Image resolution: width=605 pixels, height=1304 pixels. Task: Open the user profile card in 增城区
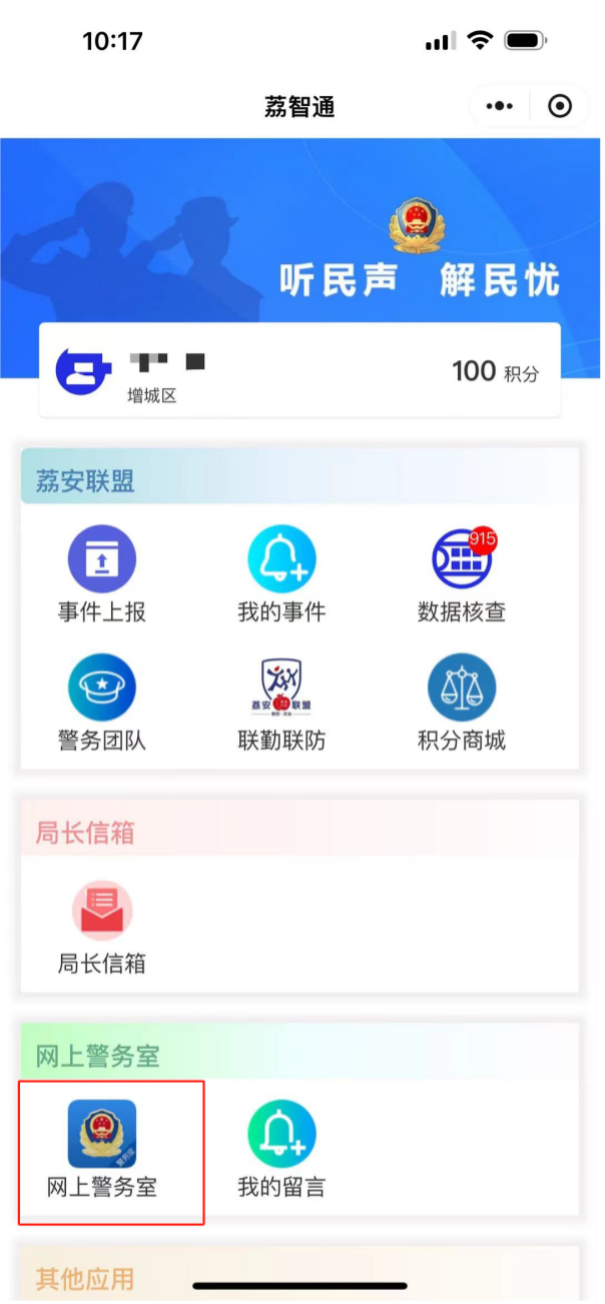299,371
